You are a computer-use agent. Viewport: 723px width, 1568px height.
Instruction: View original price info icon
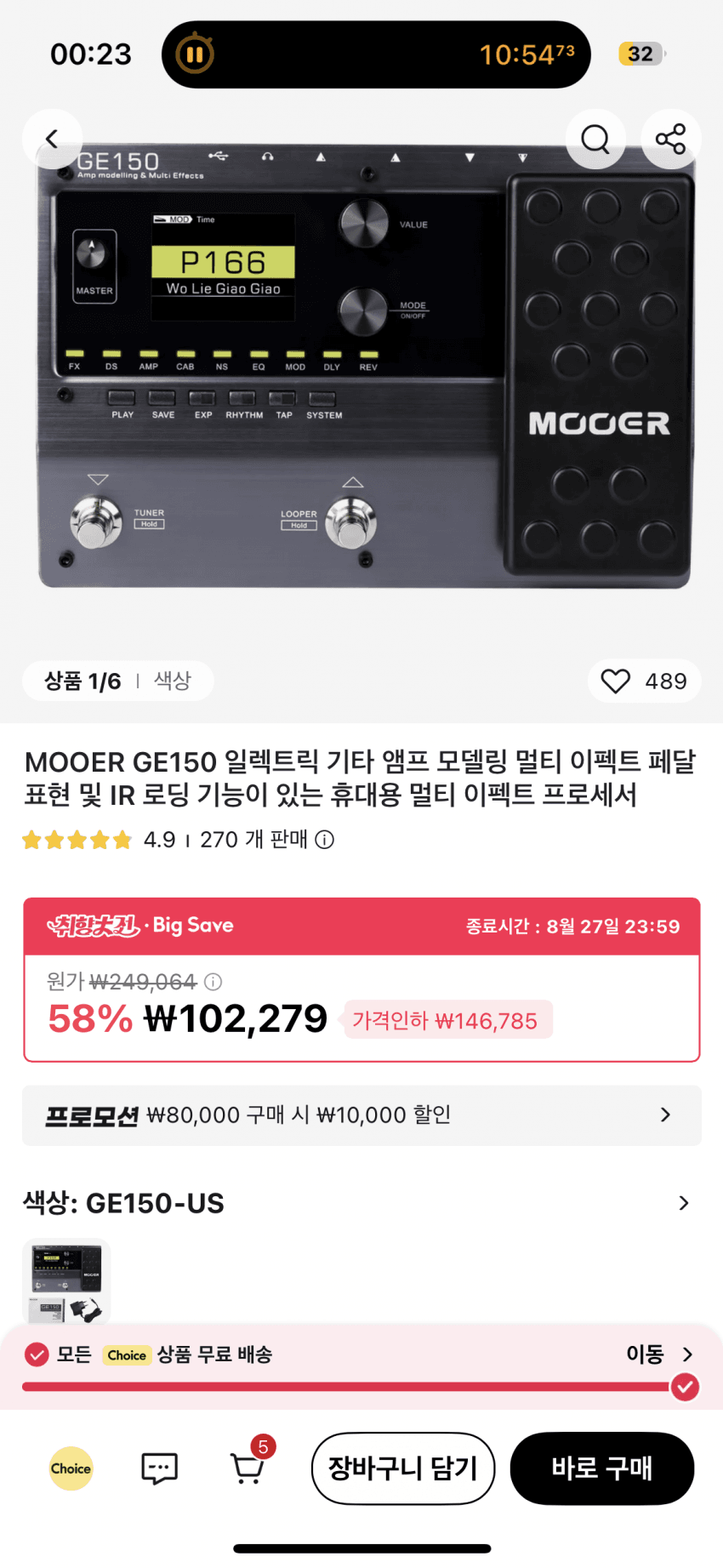(x=213, y=982)
